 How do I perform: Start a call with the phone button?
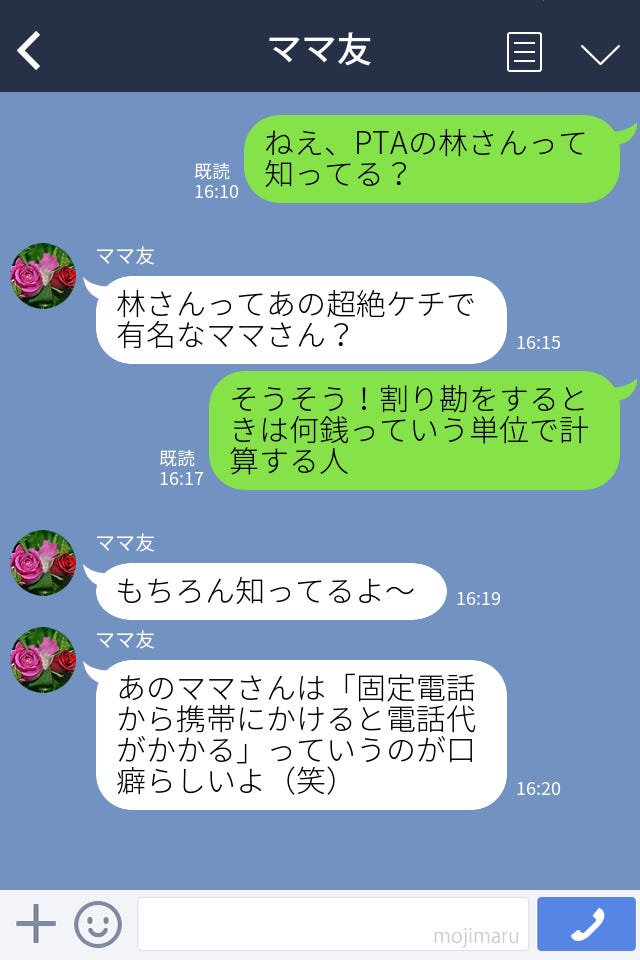(x=586, y=924)
